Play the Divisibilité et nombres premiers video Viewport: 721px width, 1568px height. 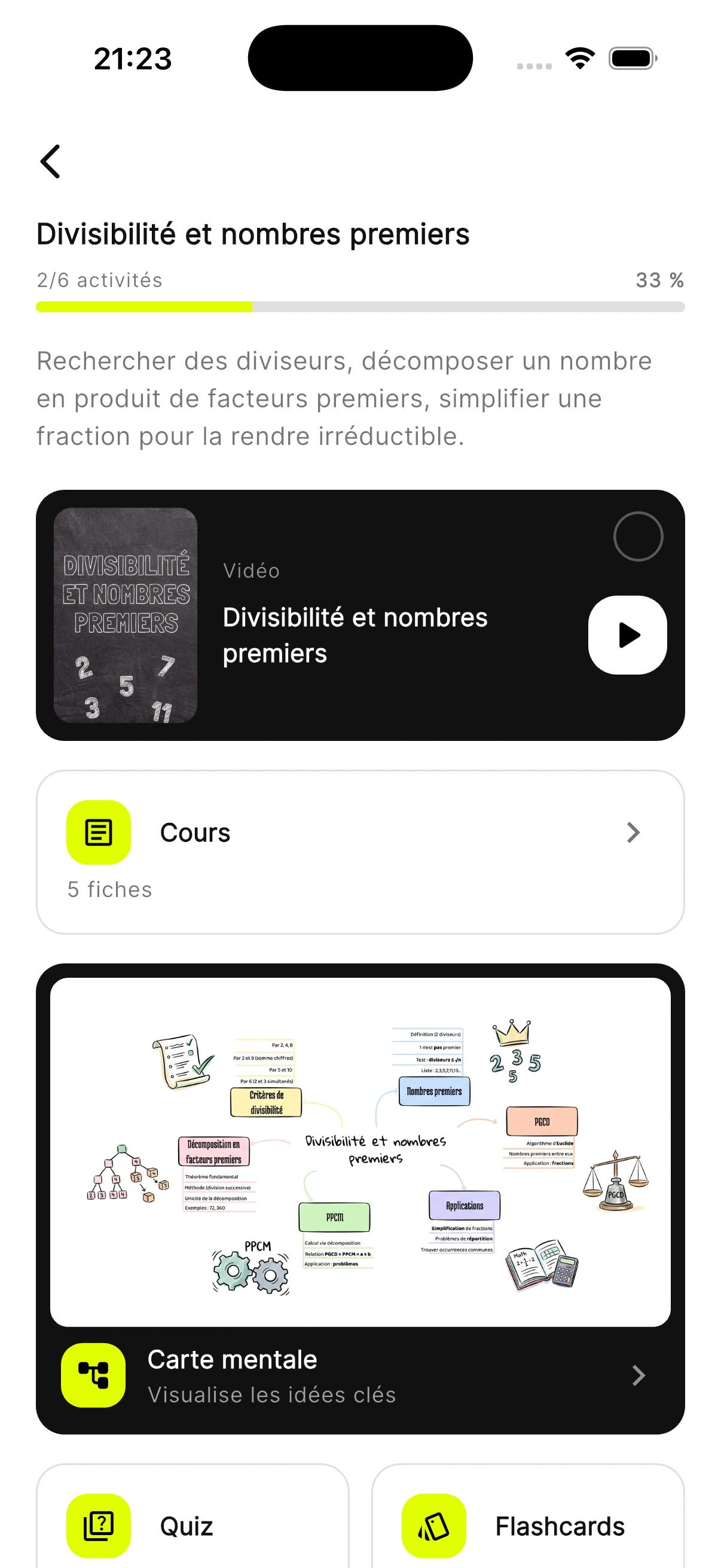tap(627, 634)
